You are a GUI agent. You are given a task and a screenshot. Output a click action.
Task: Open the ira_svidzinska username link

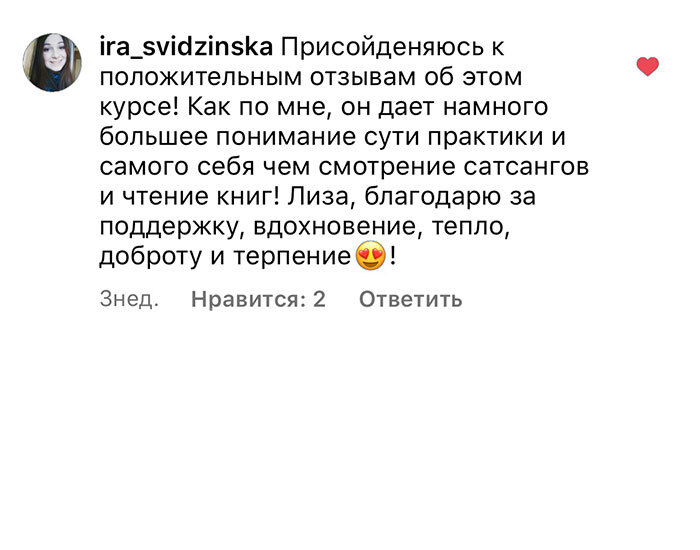pyautogui.click(x=188, y=46)
